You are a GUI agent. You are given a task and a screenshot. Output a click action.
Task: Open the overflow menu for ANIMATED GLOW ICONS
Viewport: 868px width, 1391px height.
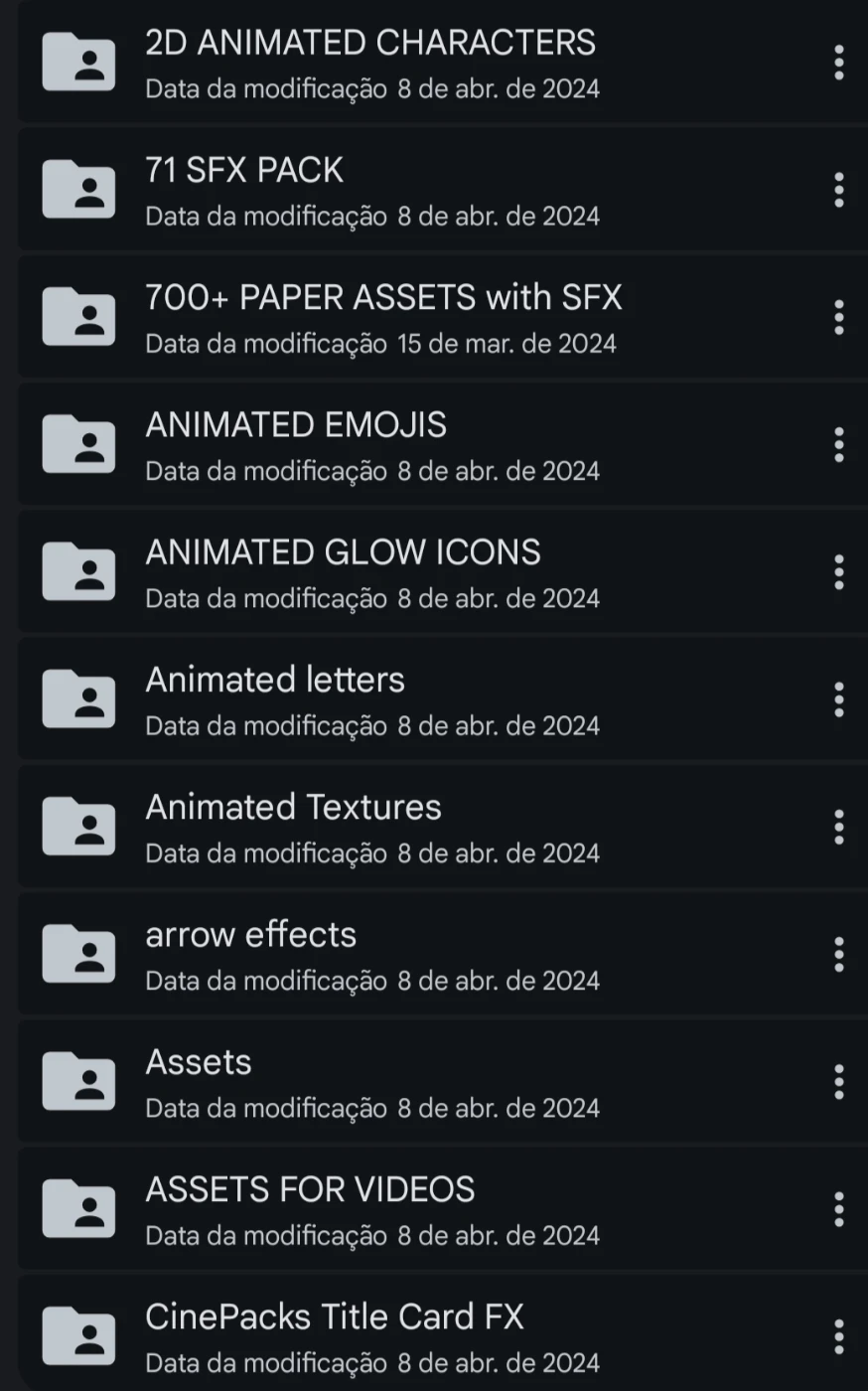coord(839,572)
